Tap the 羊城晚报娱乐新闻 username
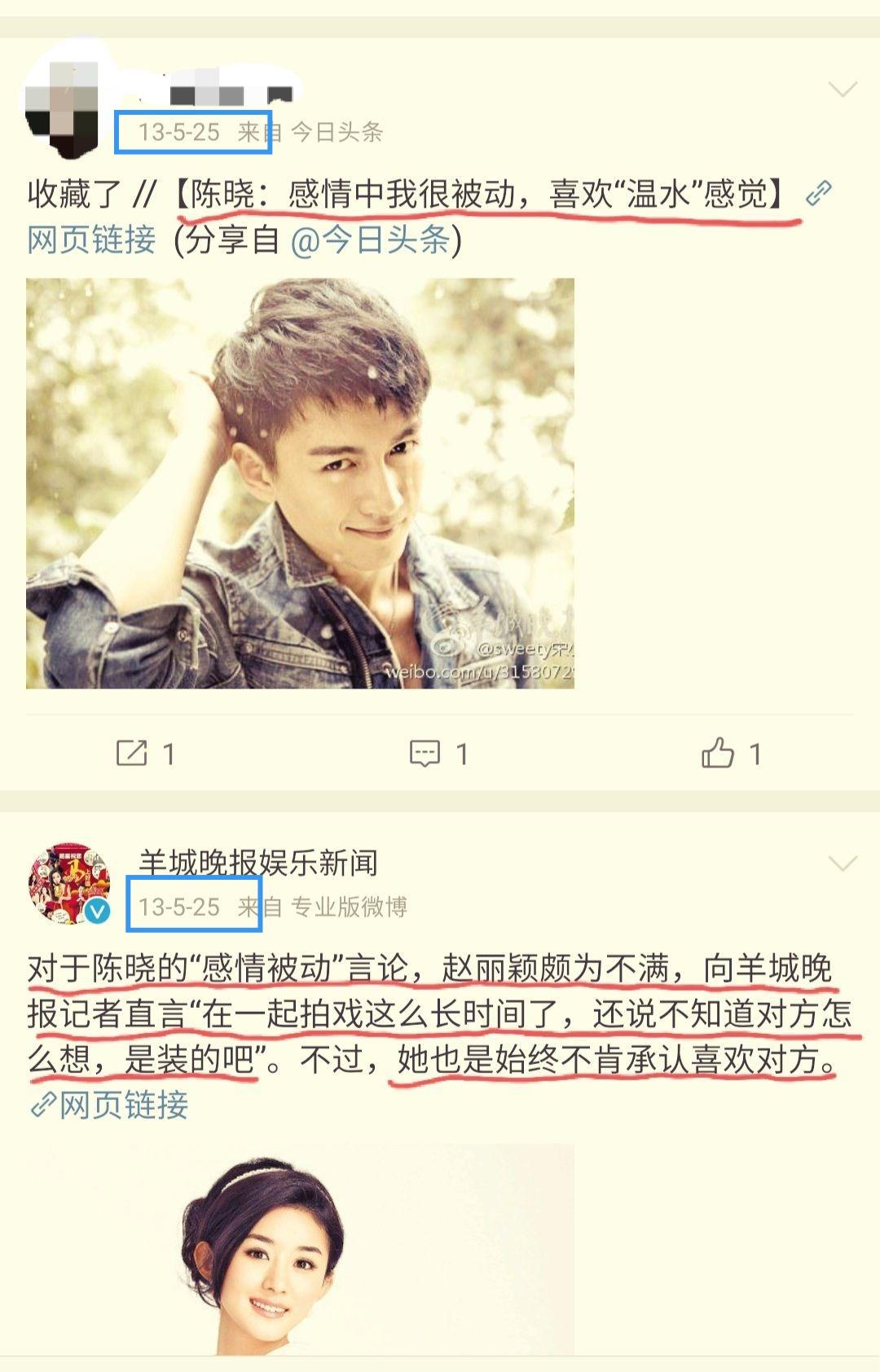Viewport: 880px width, 1372px height. tap(257, 862)
